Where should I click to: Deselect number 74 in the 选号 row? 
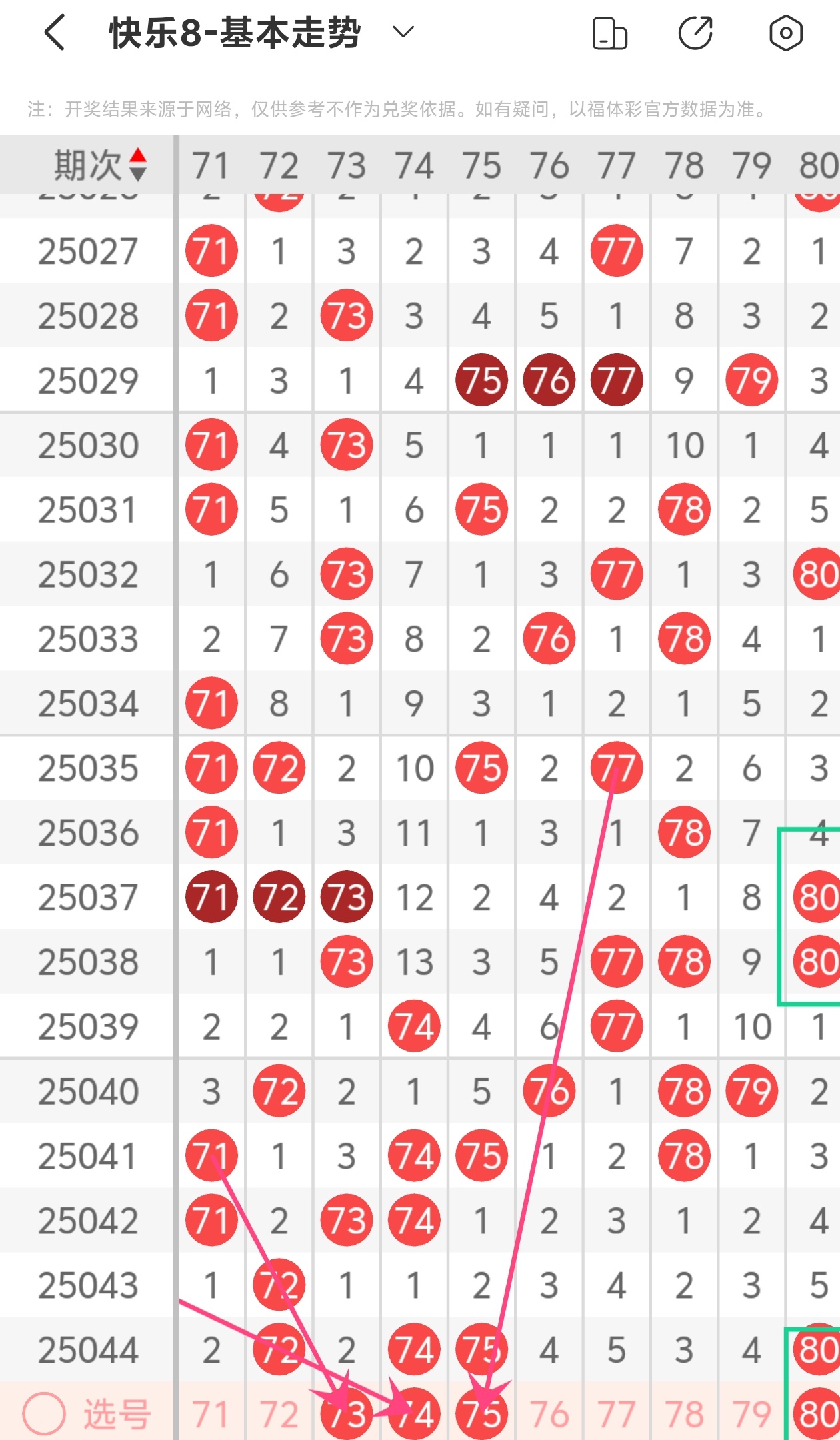tap(414, 1414)
